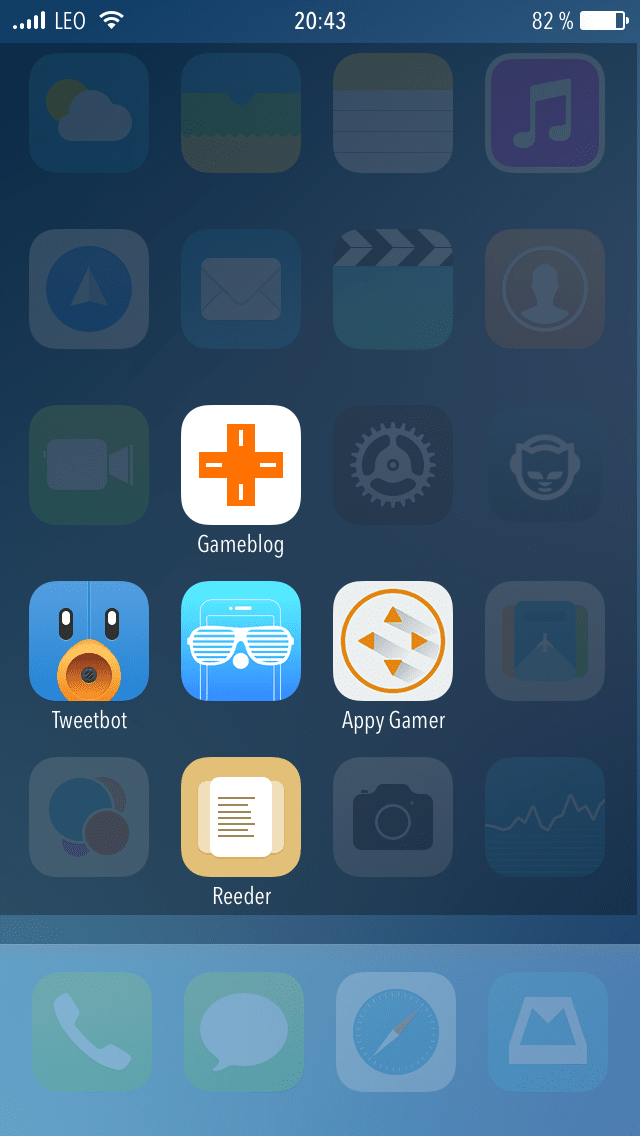Image resolution: width=640 pixels, height=1136 pixels.
Task: Launch Tweetbot
Action: tap(89, 641)
